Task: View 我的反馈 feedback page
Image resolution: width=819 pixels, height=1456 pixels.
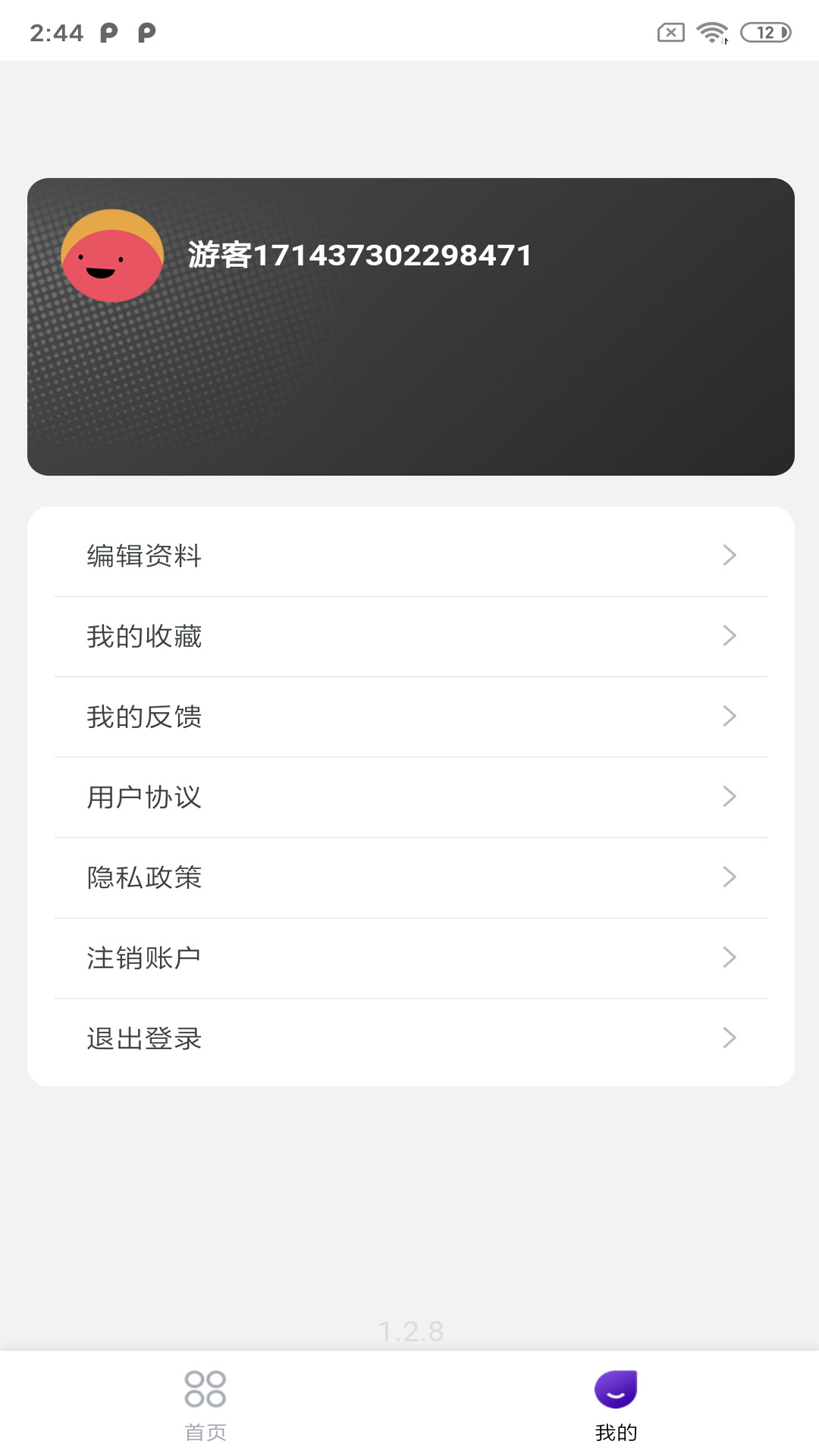Action: click(409, 717)
